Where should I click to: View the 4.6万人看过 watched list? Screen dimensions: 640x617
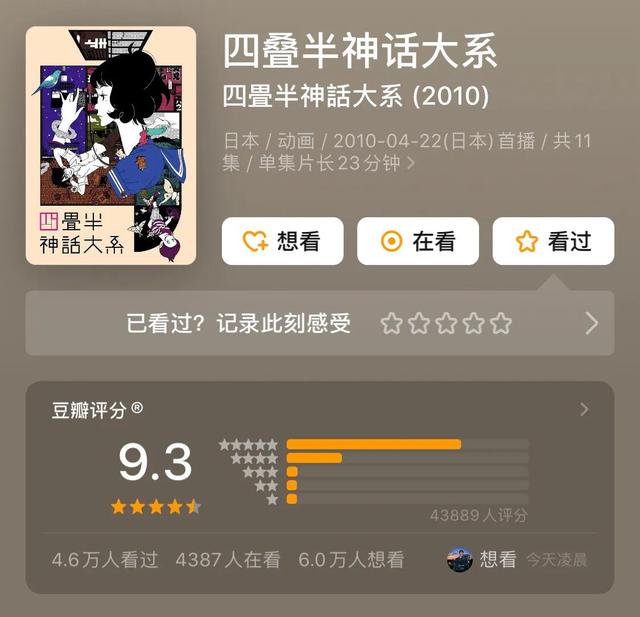click(105, 560)
